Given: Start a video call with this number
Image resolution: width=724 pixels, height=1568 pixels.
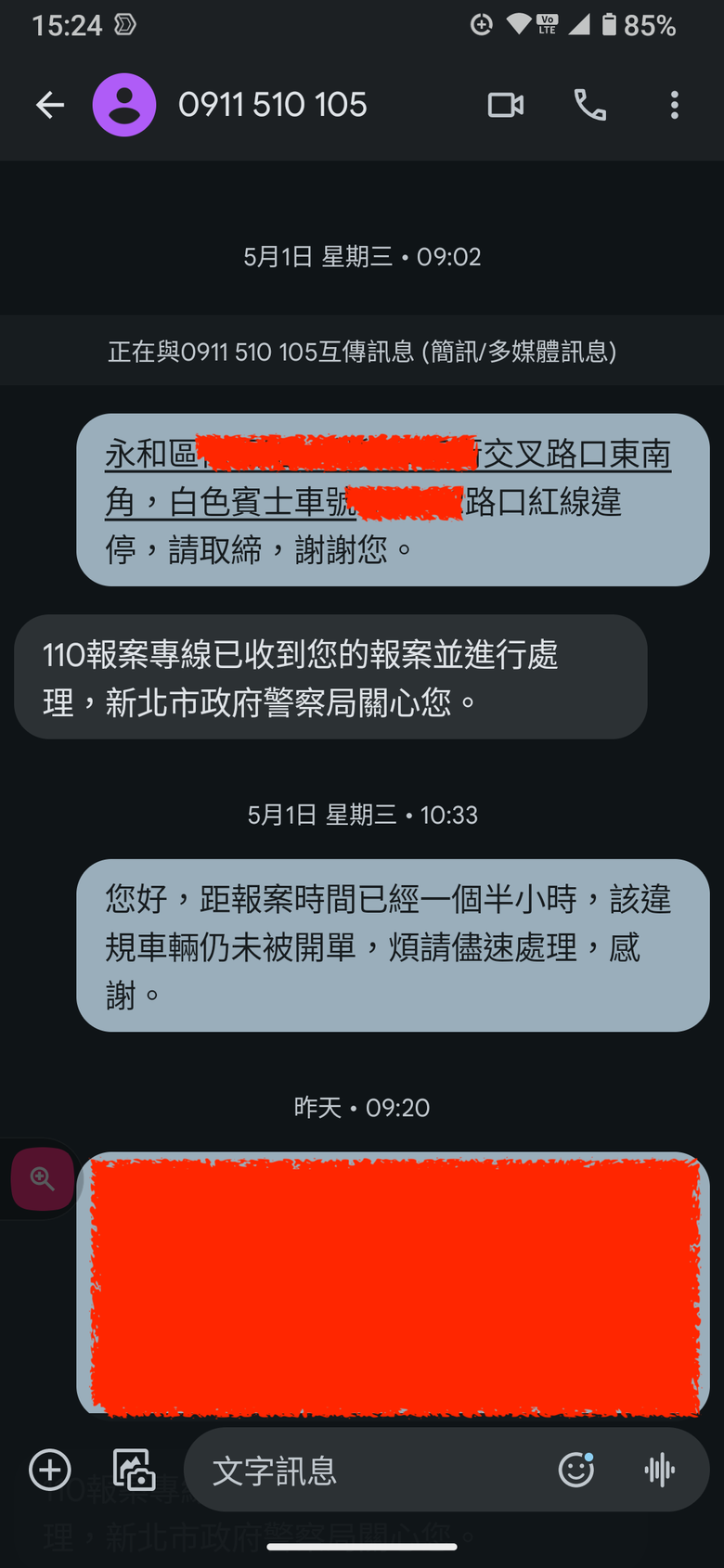Looking at the screenshot, I should [506, 105].
